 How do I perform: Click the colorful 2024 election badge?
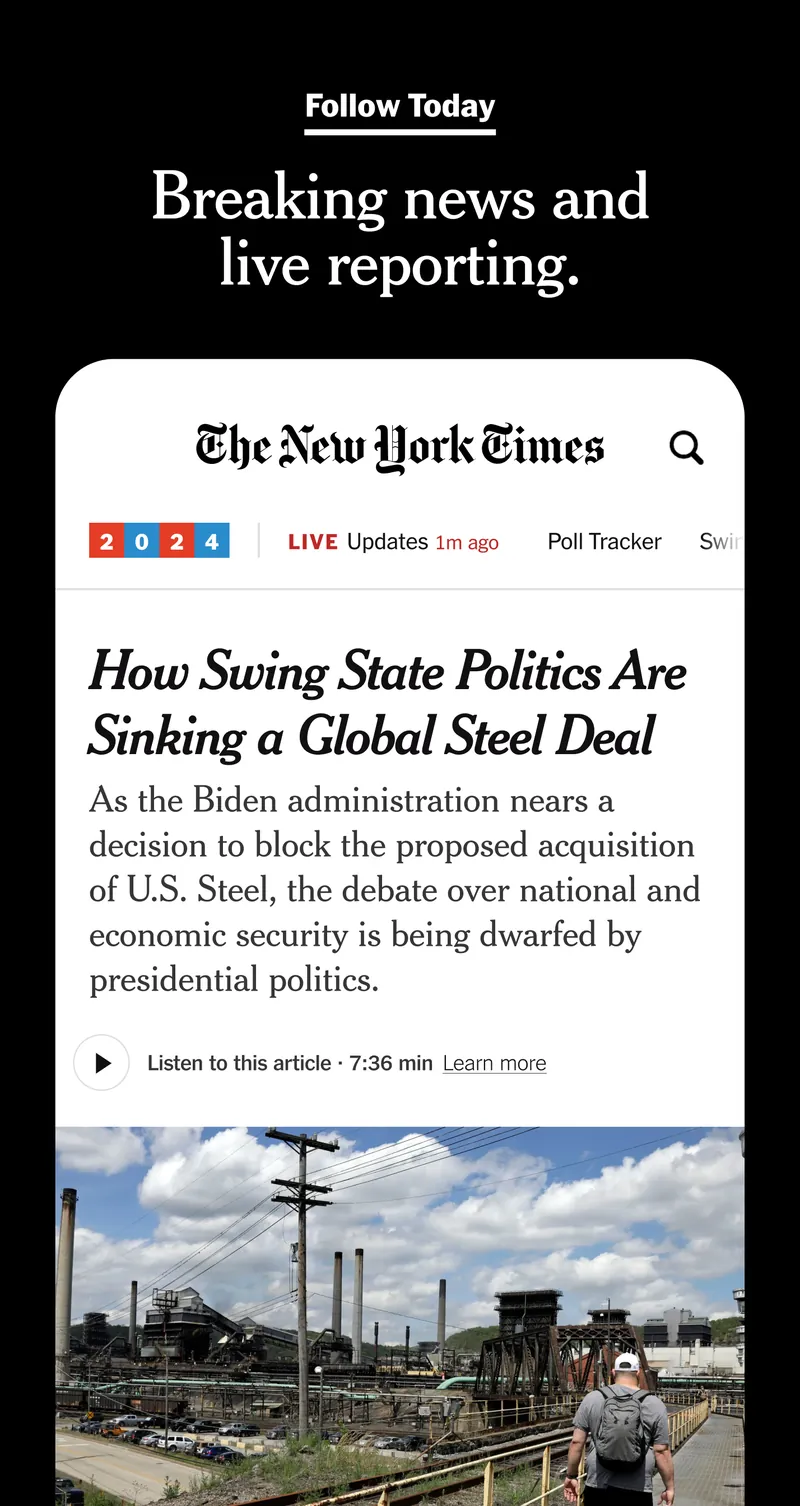[x=158, y=540]
